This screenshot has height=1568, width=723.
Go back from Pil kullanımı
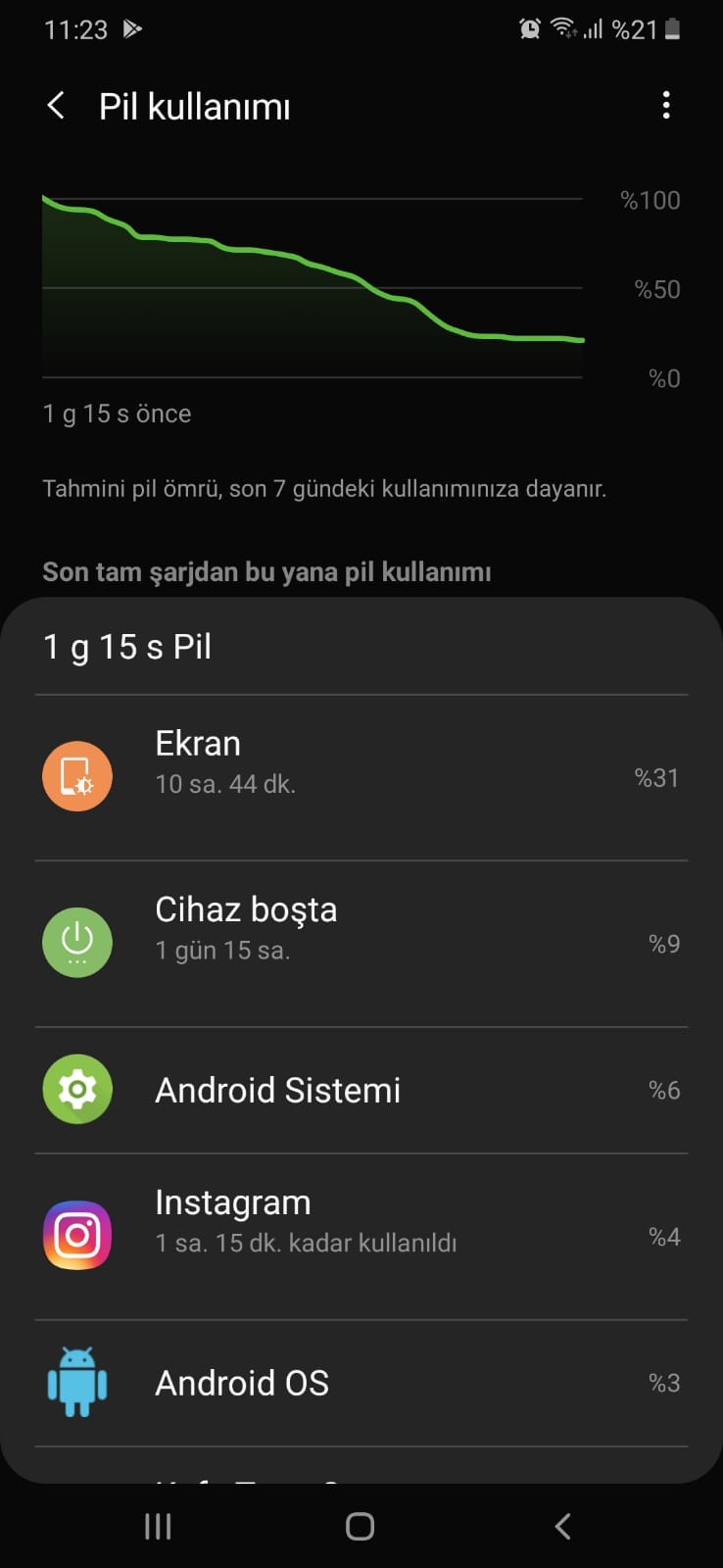click(57, 106)
